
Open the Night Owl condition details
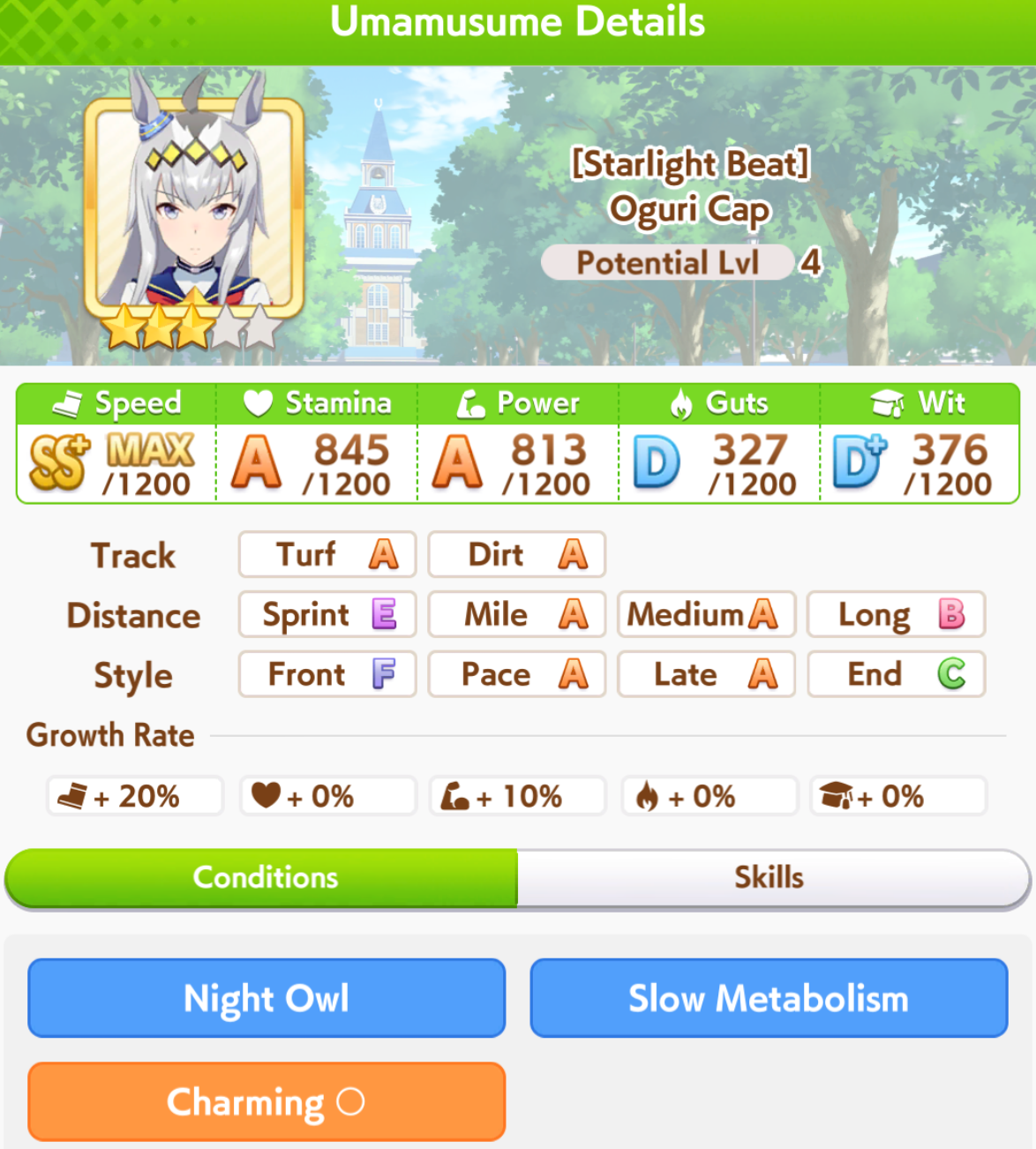(267, 998)
